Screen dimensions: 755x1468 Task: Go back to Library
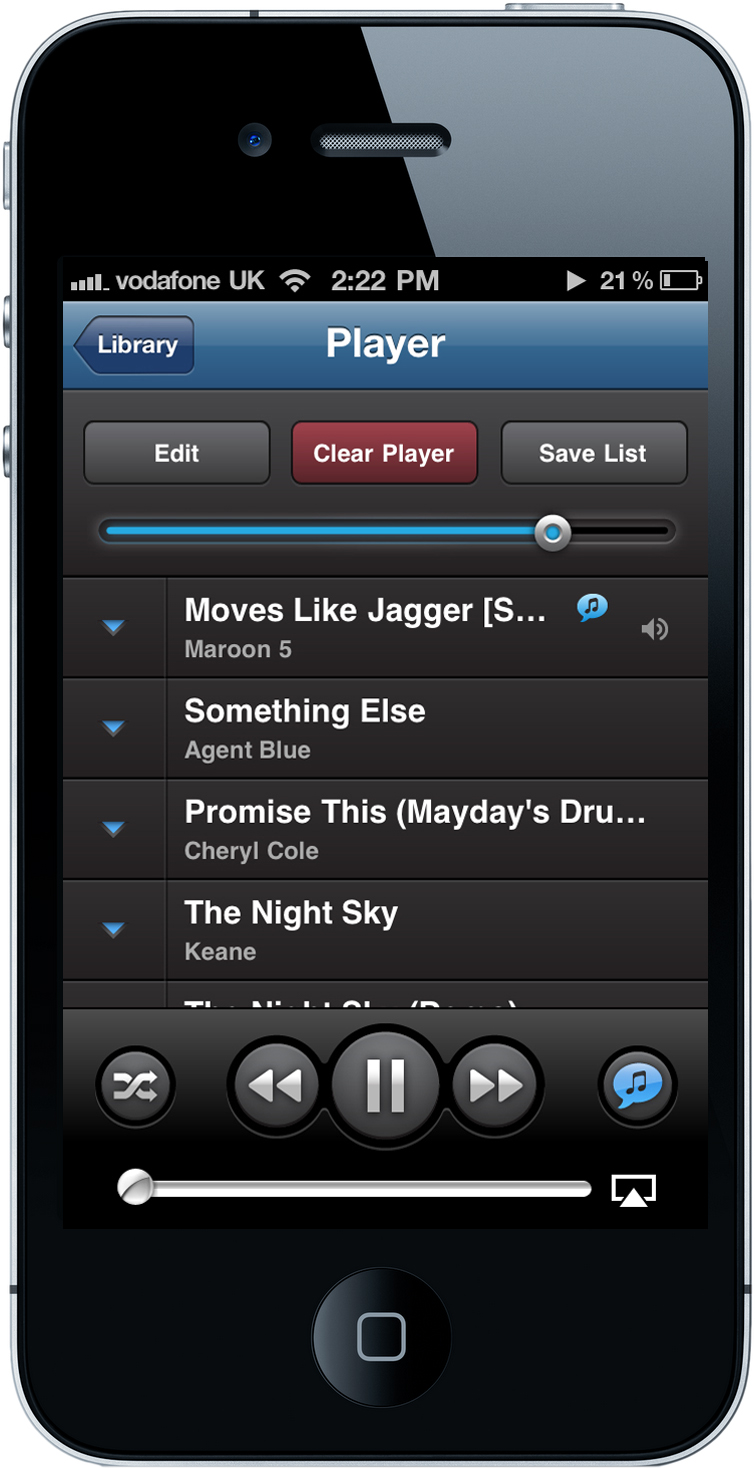[x=134, y=345]
